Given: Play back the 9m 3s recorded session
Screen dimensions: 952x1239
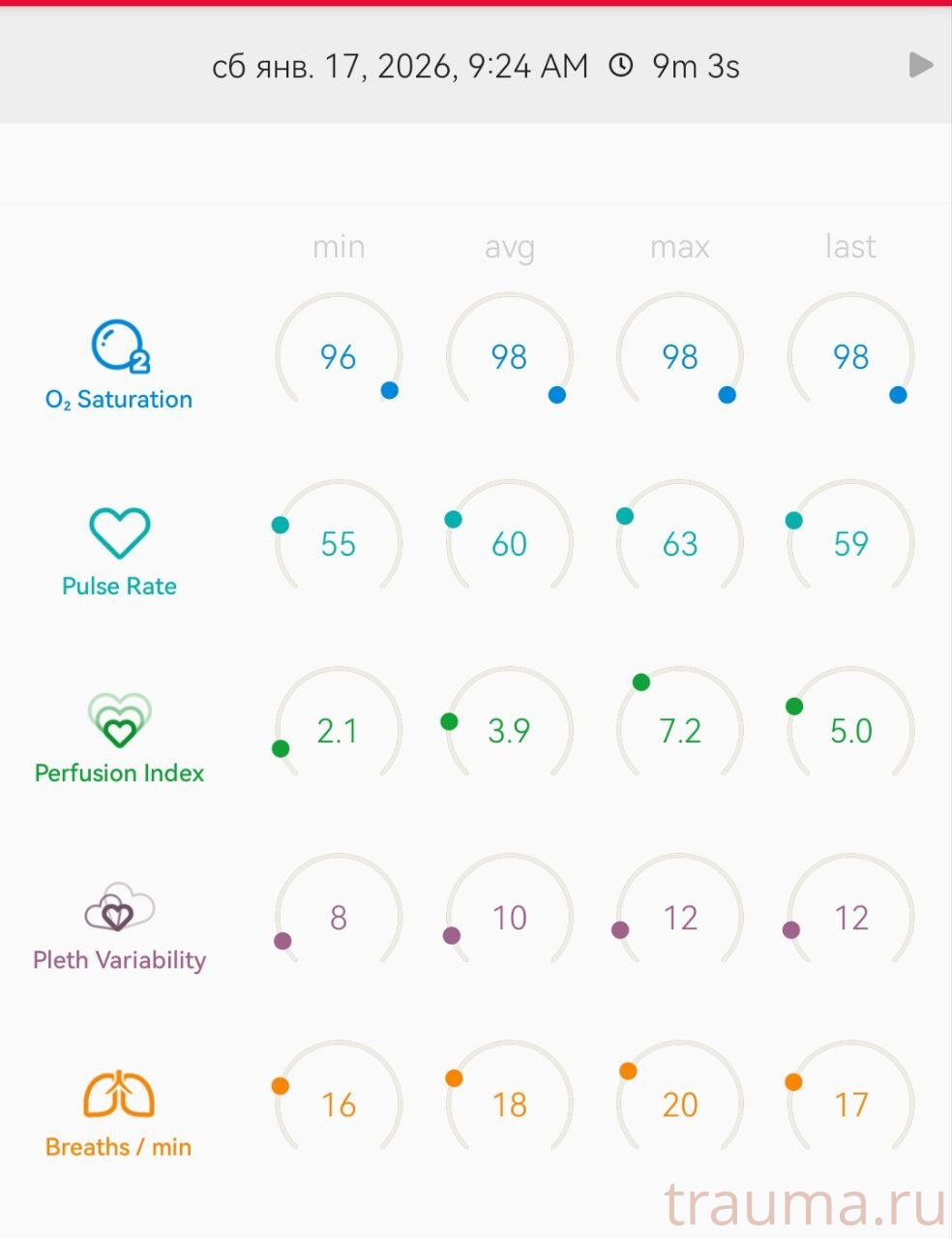Looking at the screenshot, I should (x=920, y=66).
